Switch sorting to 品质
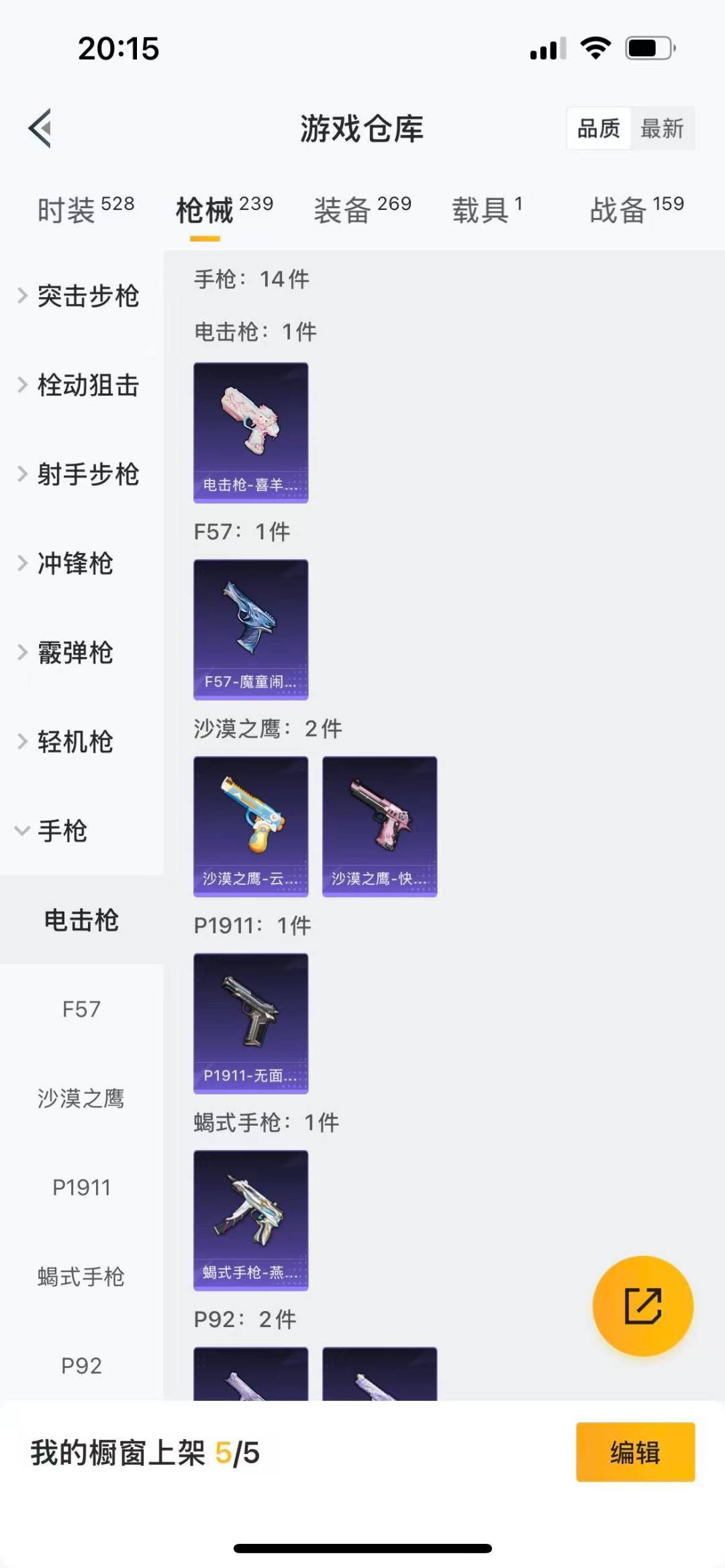The width and height of the screenshot is (725, 1568). click(x=599, y=129)
